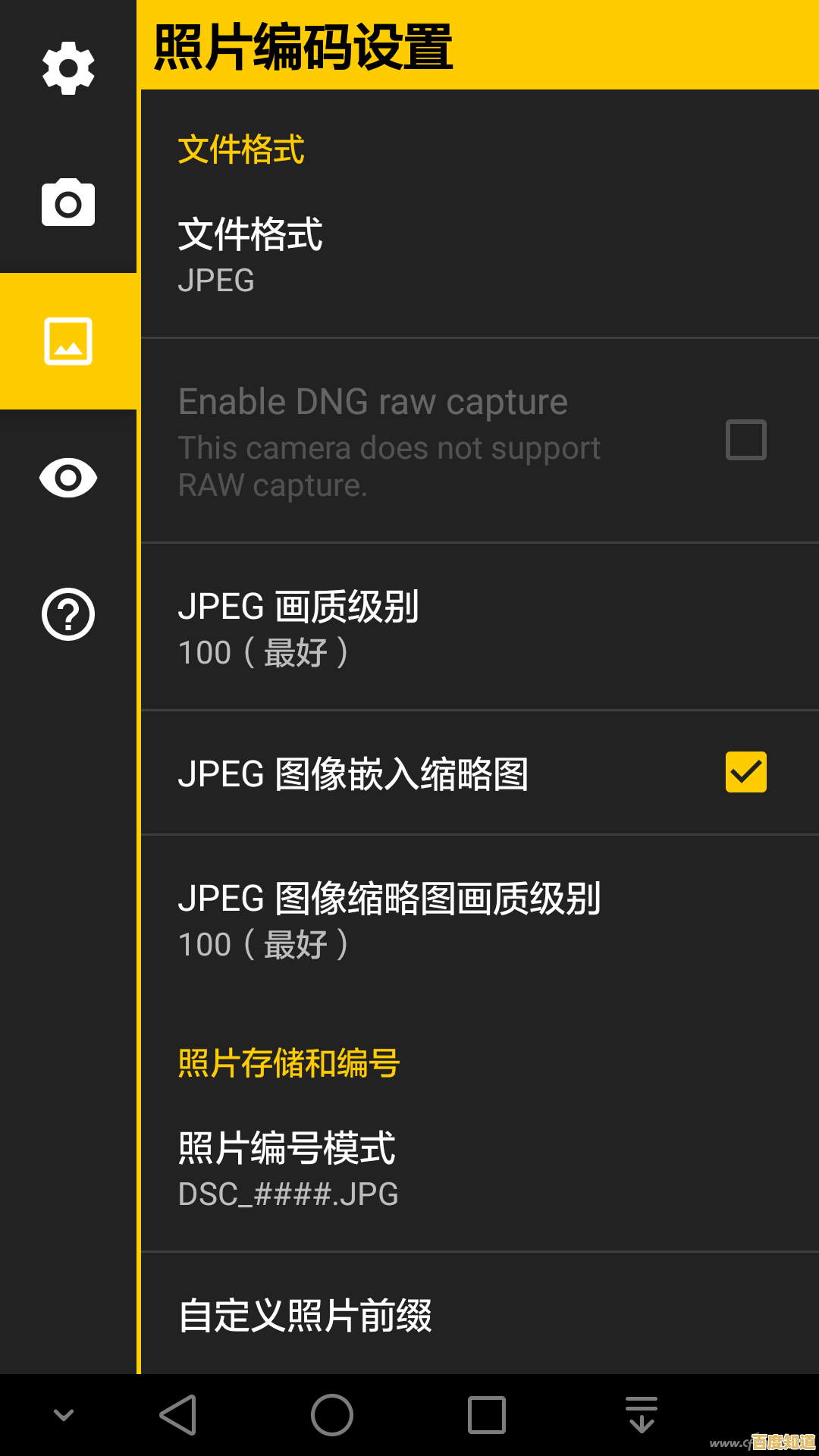Image resolution: width=819 pixels, height=1456 pixels.
Task: Select the camera settings icon in sidebar
Action: point(68,202)
